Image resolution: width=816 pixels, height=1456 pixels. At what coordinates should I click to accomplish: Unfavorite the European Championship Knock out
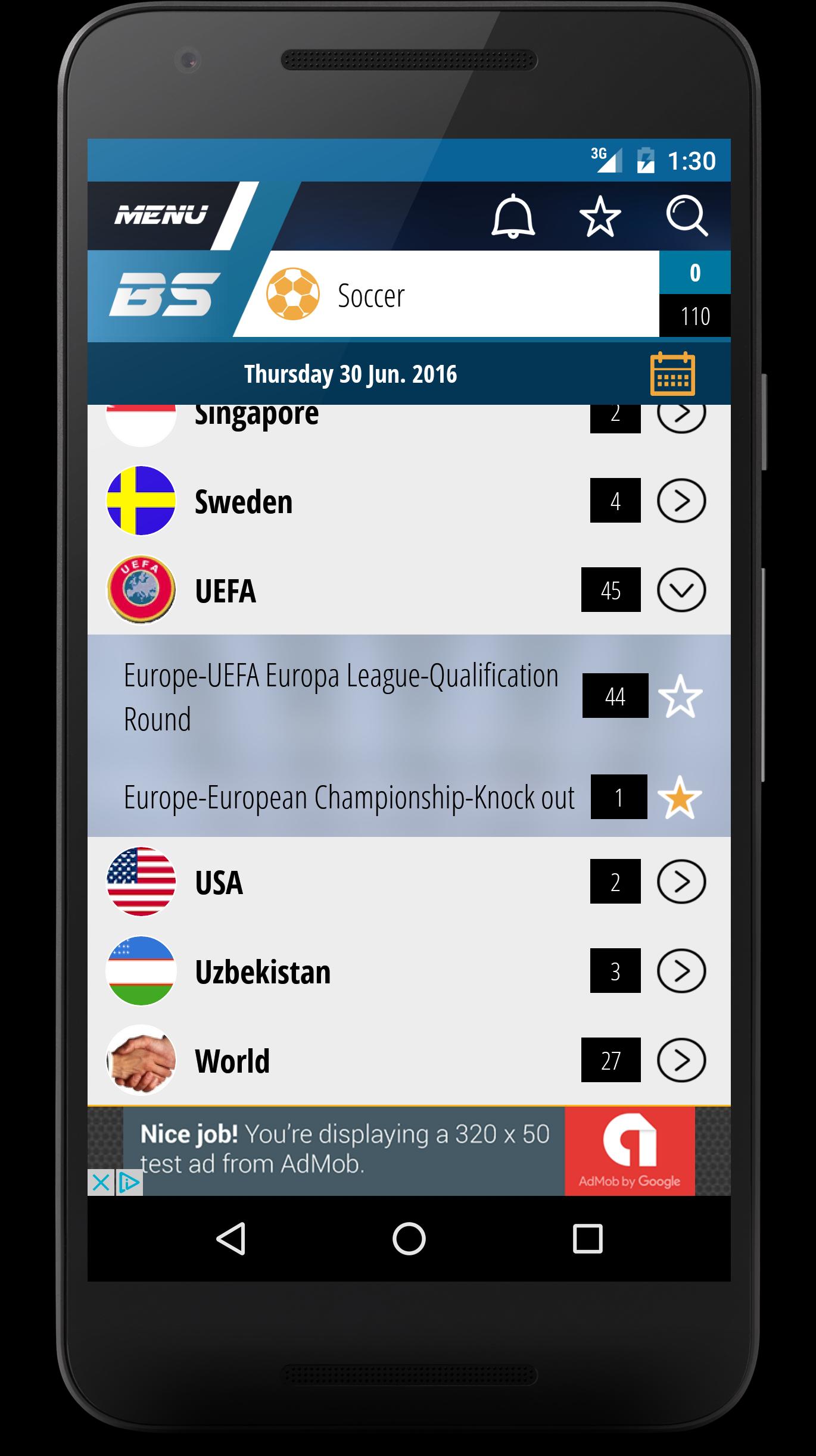[x=680, y=798]
